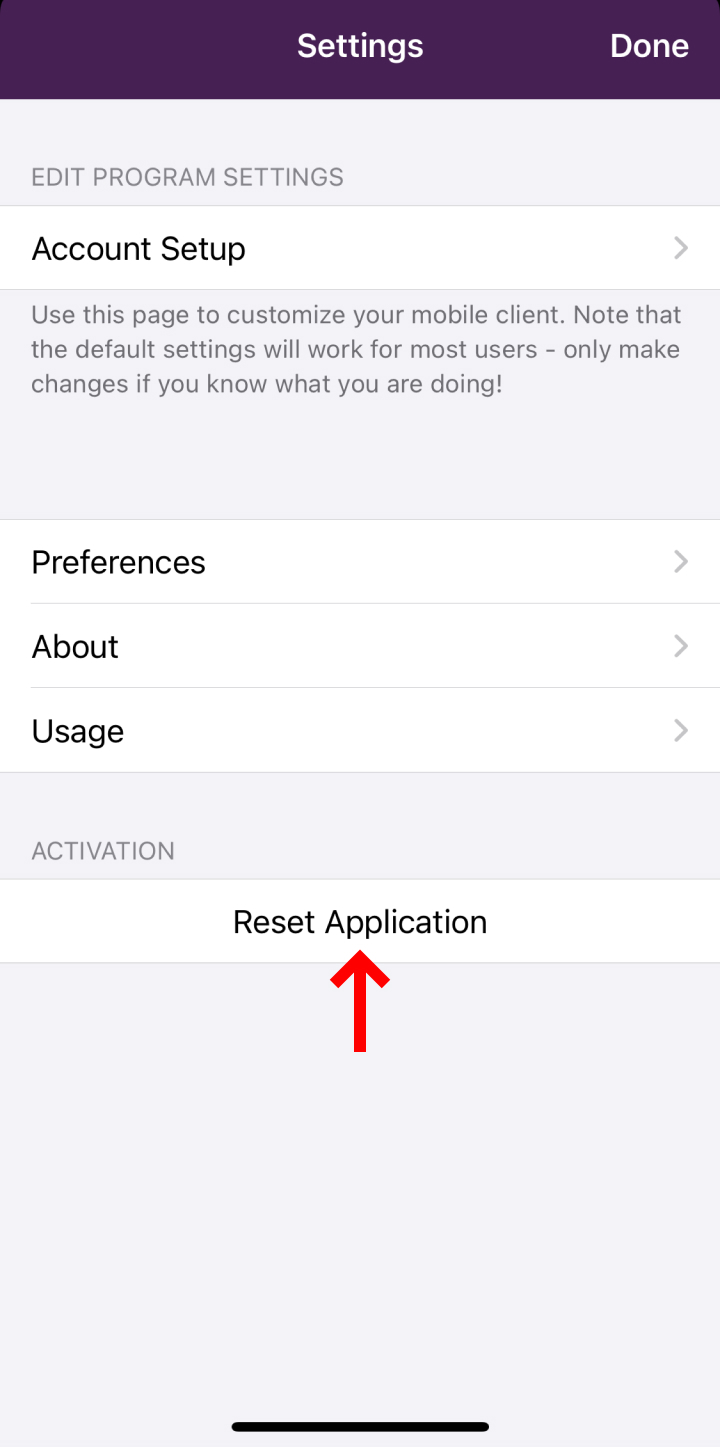Viewport: 720px width, 1448px height.
Task: Open Preferences
Action: pyautogui.click(x=360, y=562)
